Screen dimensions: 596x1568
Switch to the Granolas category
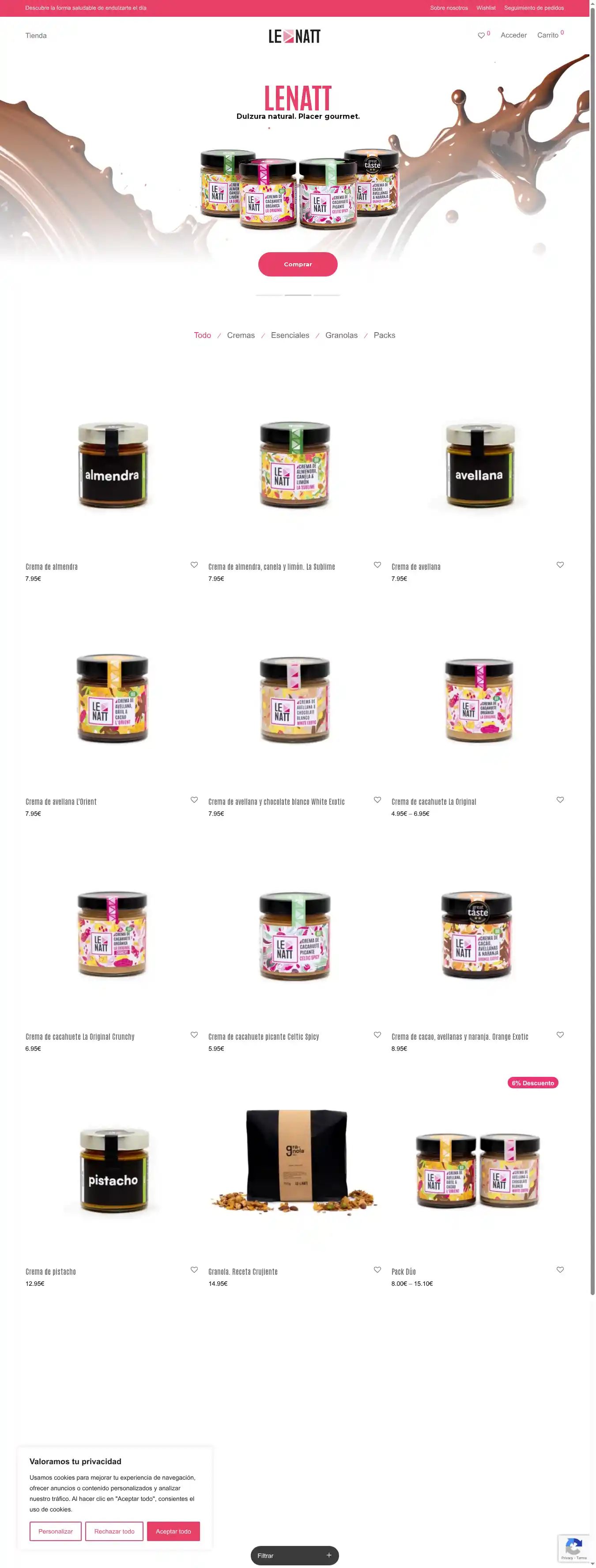pos(341,335)
